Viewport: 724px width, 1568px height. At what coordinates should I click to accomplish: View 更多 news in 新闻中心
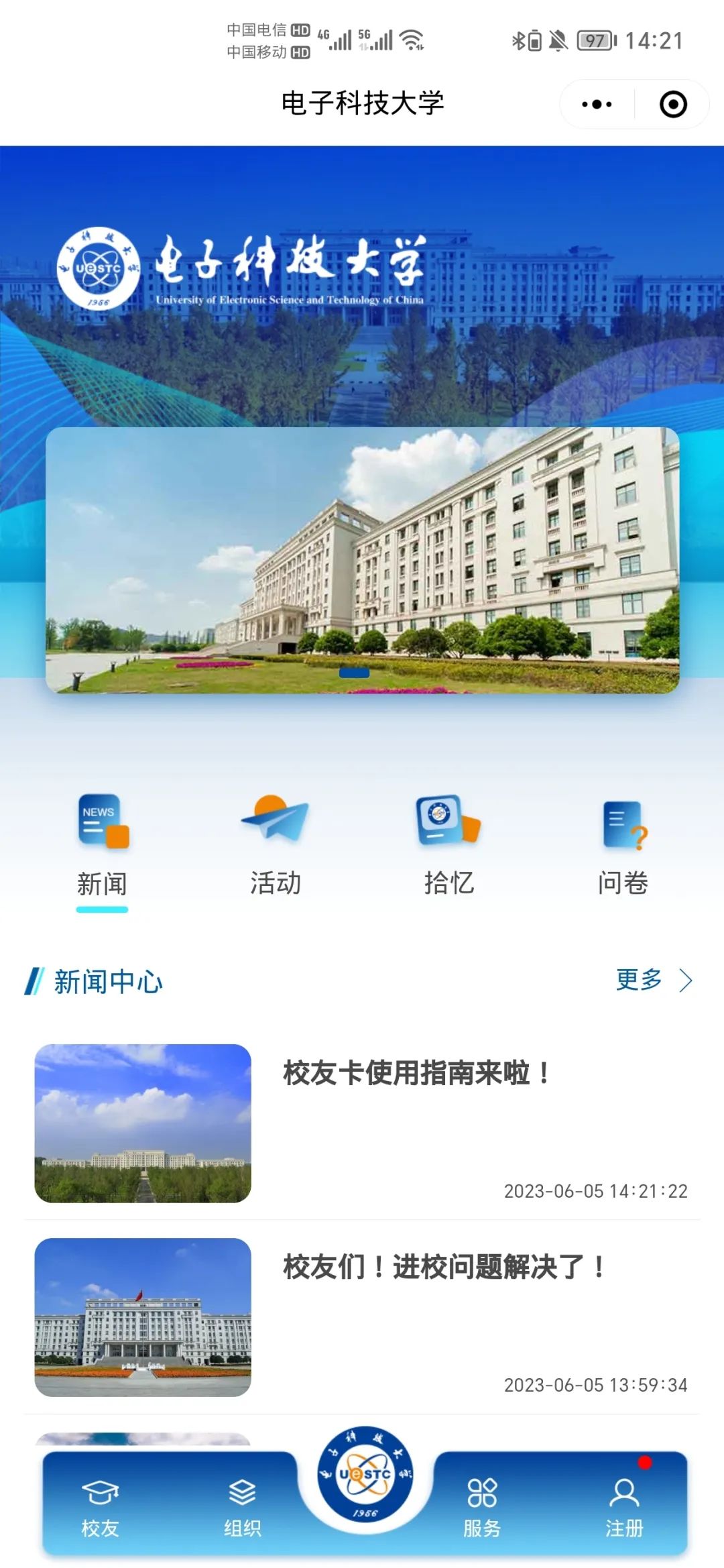pos(653,981)
